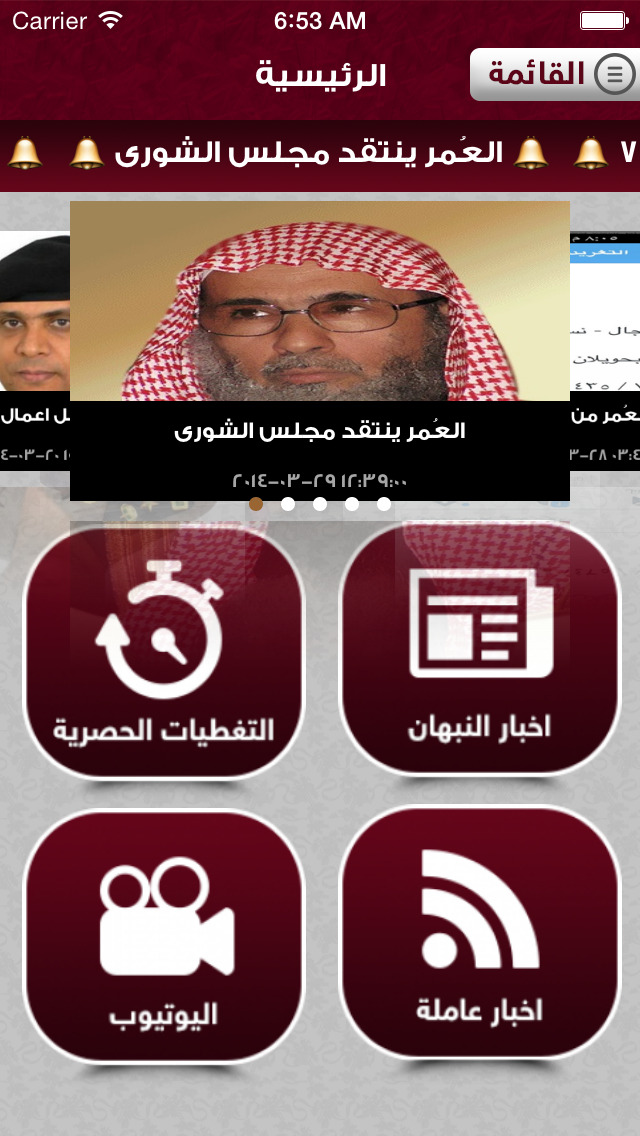Tap the carousel page indicator dots
The width and height of the screenshot is (640, 1136).
[x=320, y=504]
